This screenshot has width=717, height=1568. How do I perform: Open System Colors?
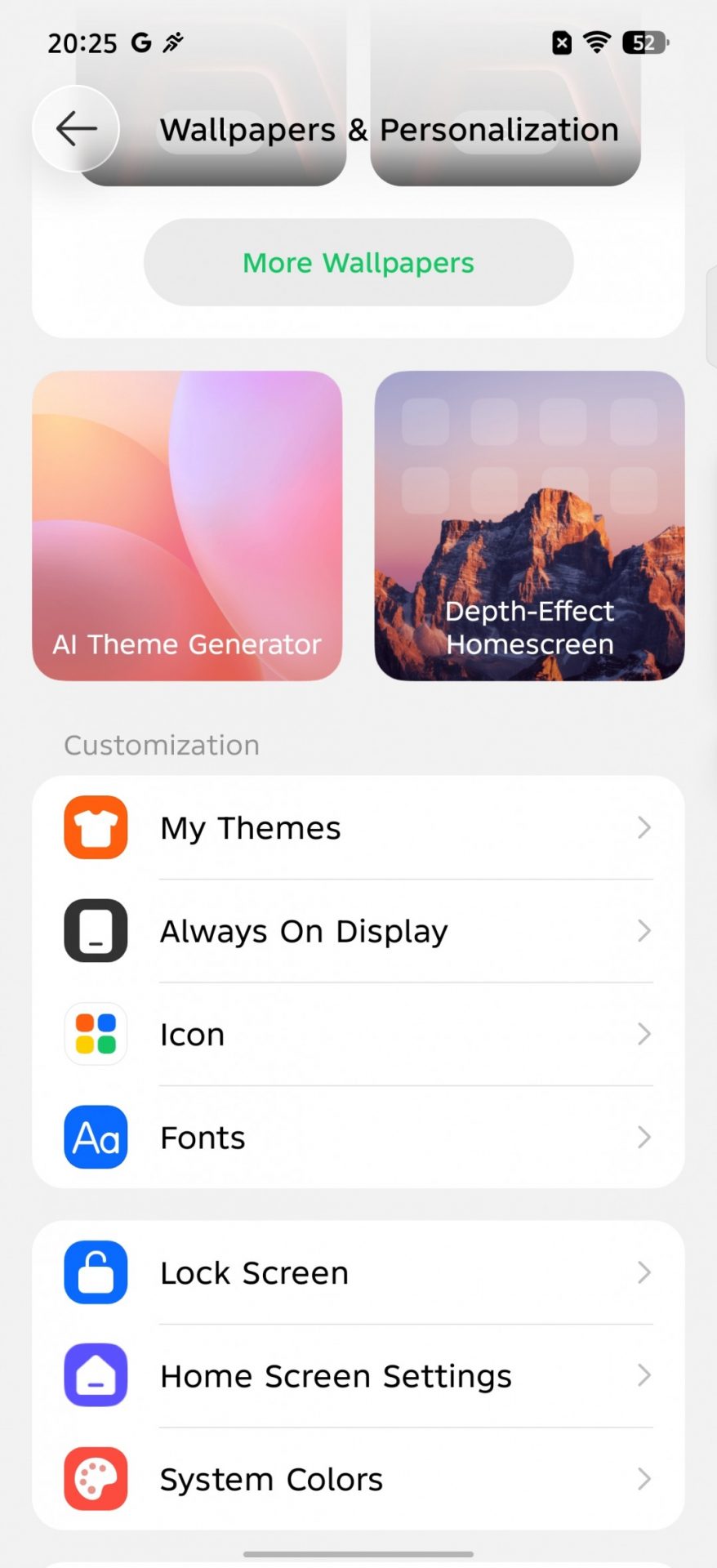(x=358, y=1479)
